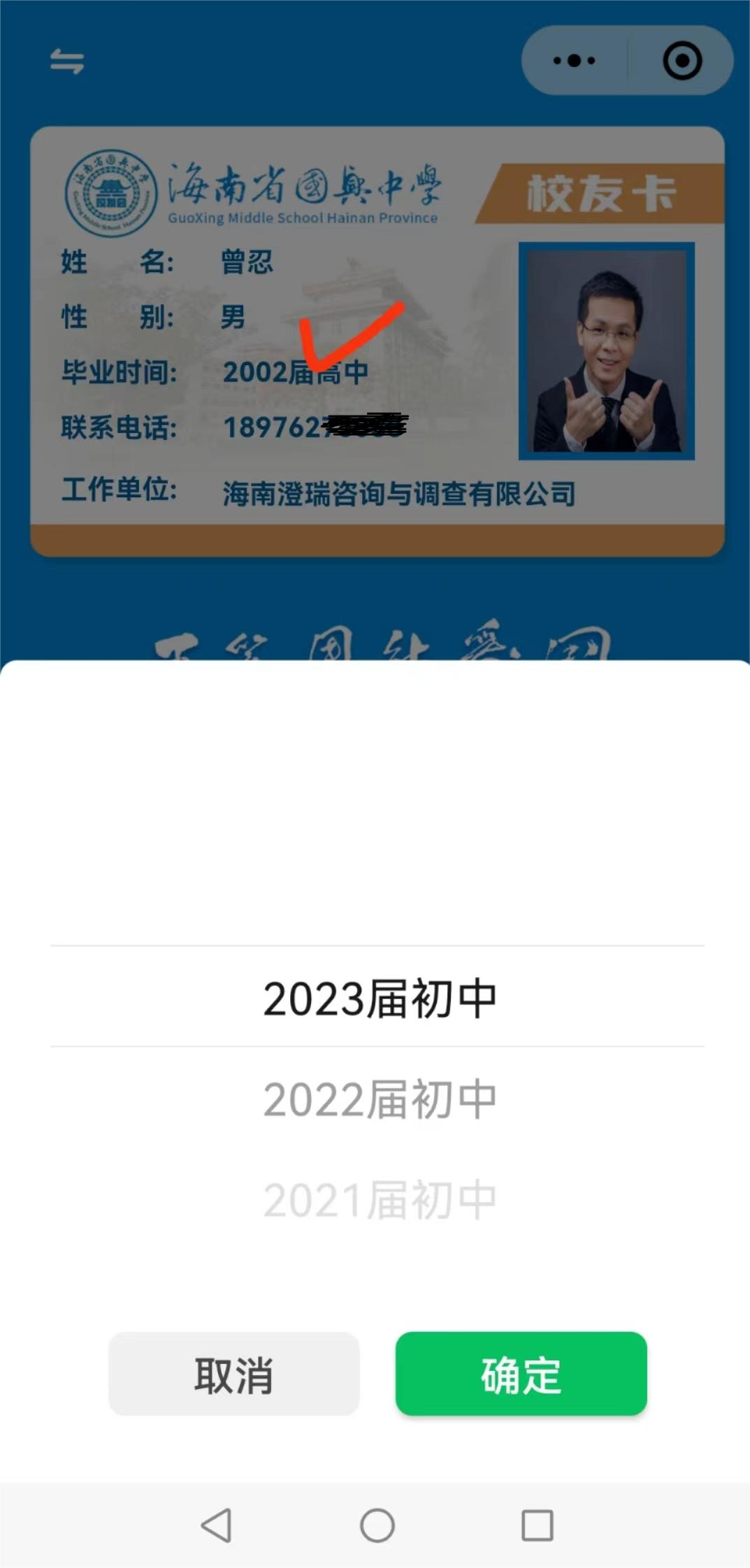Go to home screen via system home button

tap(377, 1525)
